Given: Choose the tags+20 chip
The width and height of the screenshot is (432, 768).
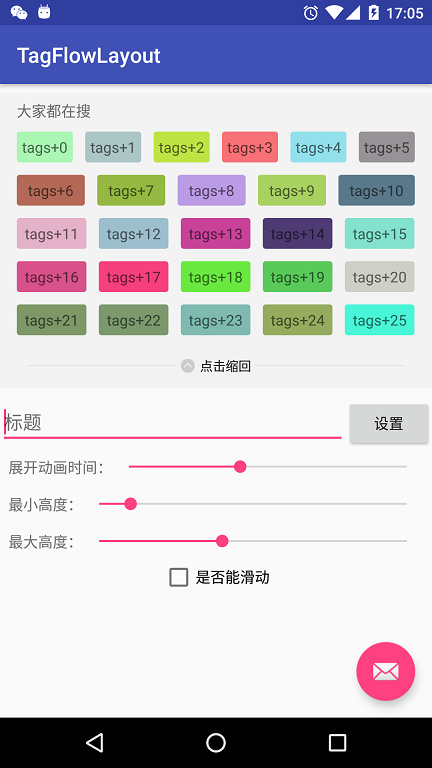Looking at the screenshot, I should 380,277.
